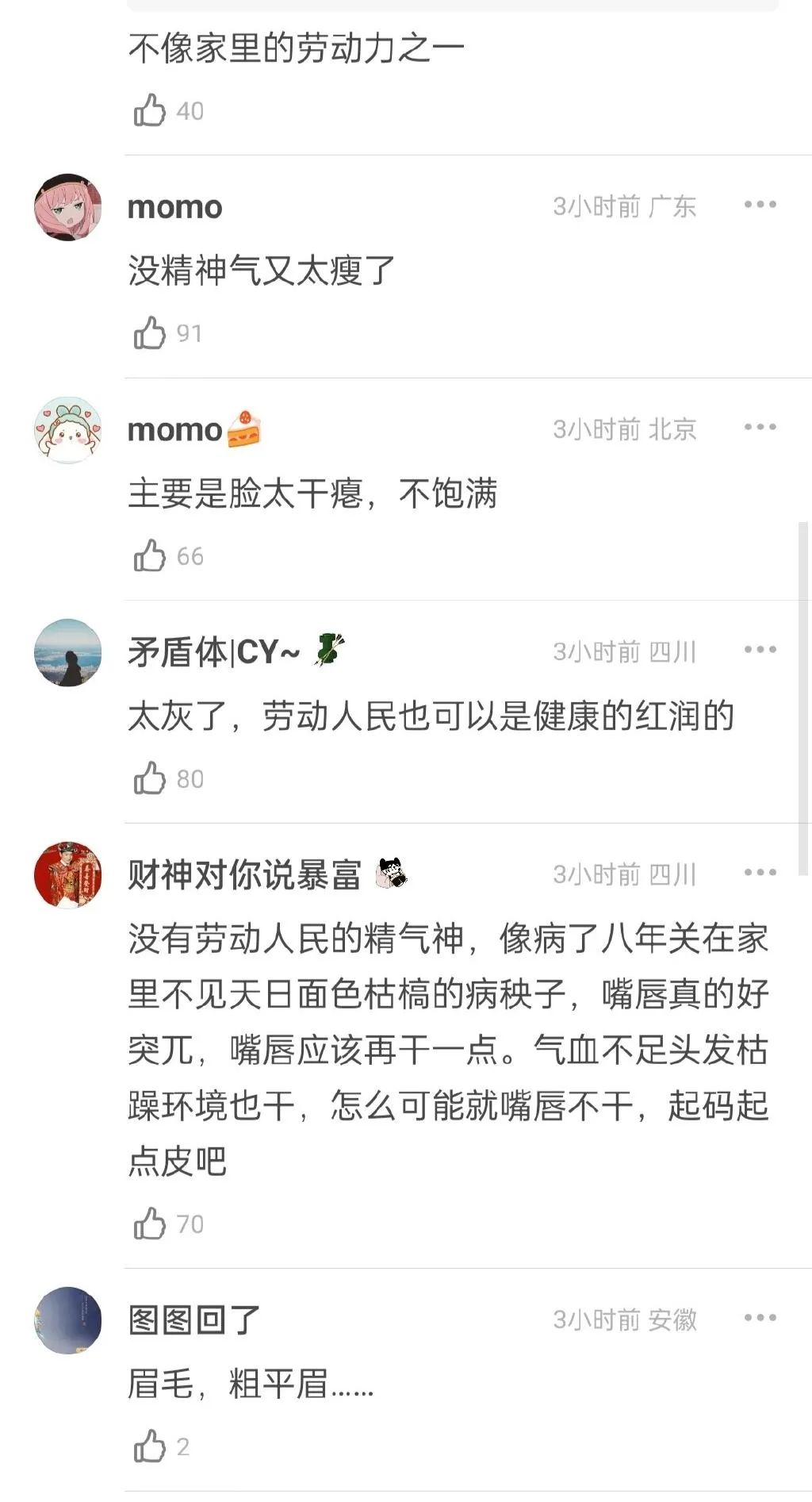This screenshot has height=1502, width=812.
Task: Tap the username 财神对你说暴富
Action: [x=244, y=875]
